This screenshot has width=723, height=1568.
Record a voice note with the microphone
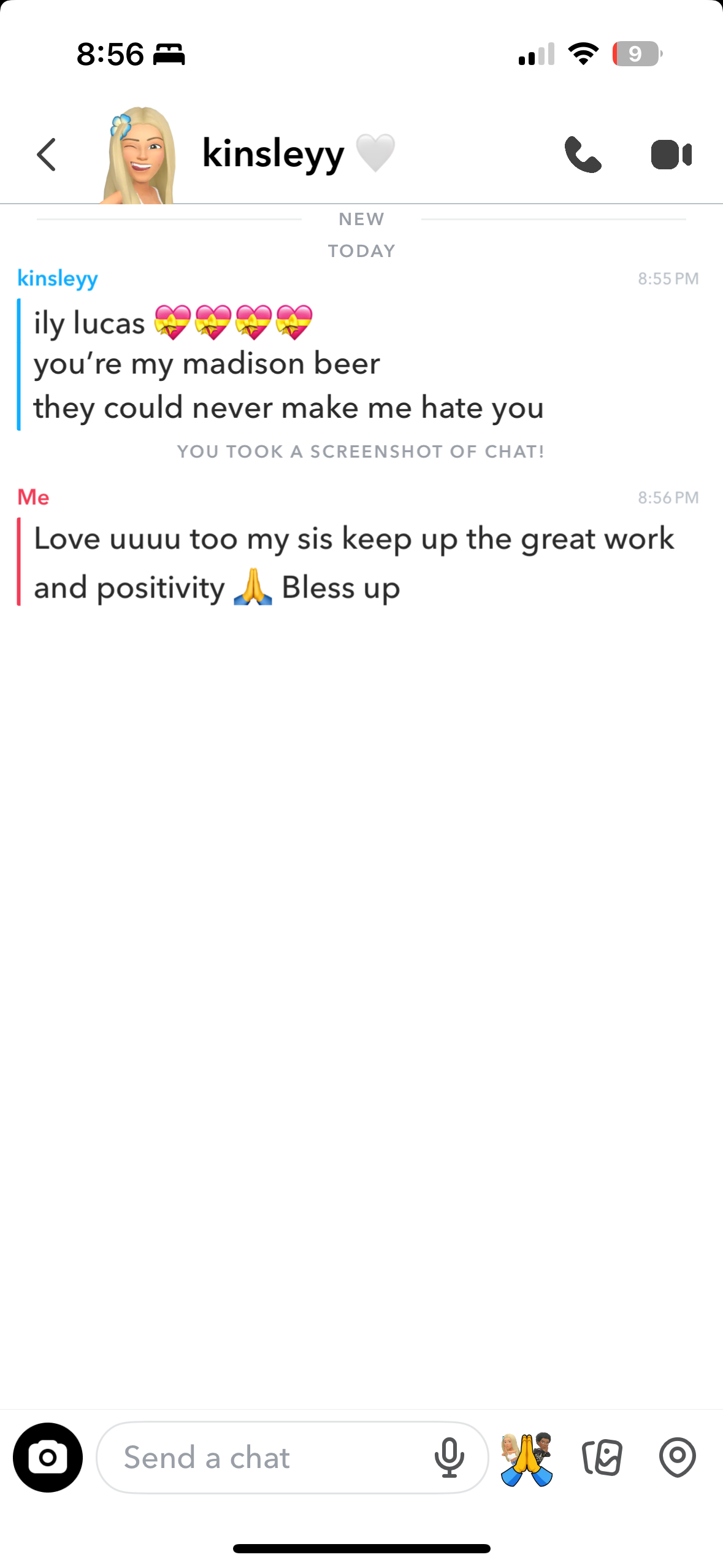tap(449, 1458)
